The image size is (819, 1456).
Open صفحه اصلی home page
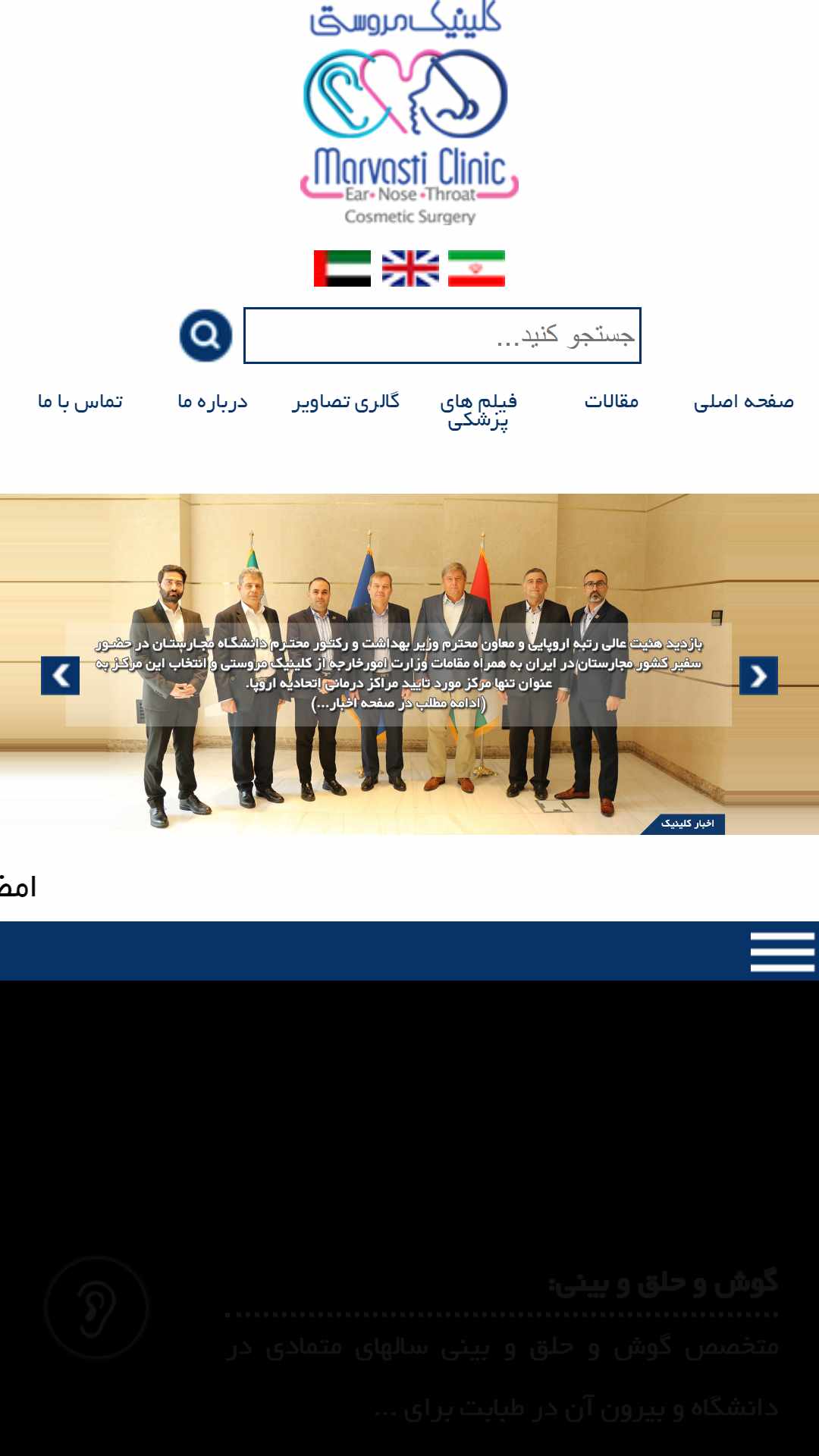744,401
